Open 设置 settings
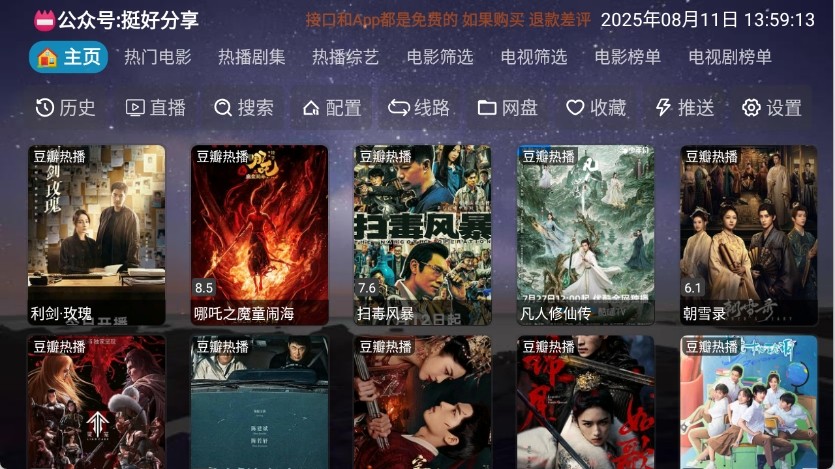Screen dimensions: 835x469 coord(772,108)
